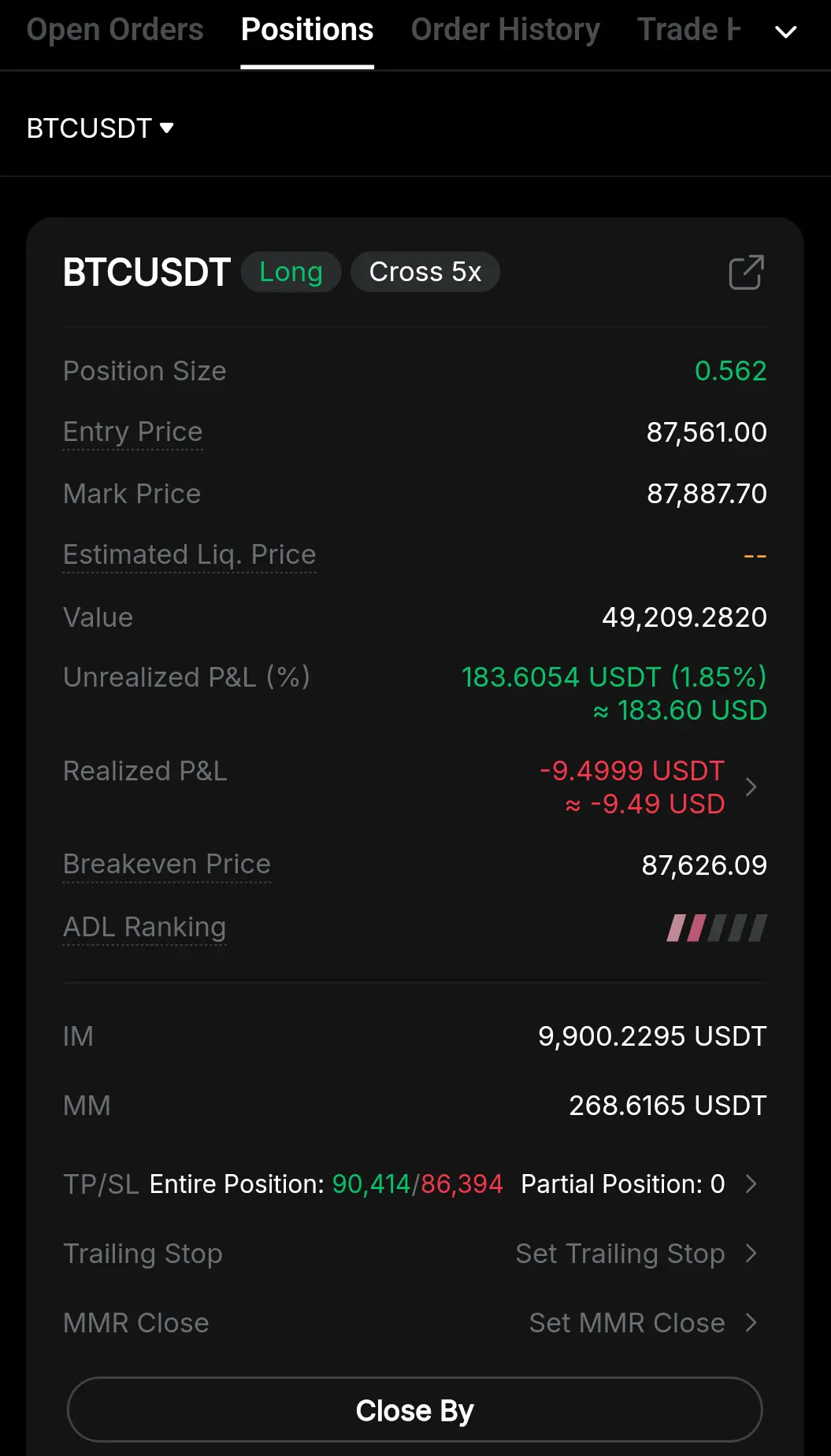Show the ADL Ranking explanation
The width and height of the screenshot is (831, 1456).
[x=145, y=927]
